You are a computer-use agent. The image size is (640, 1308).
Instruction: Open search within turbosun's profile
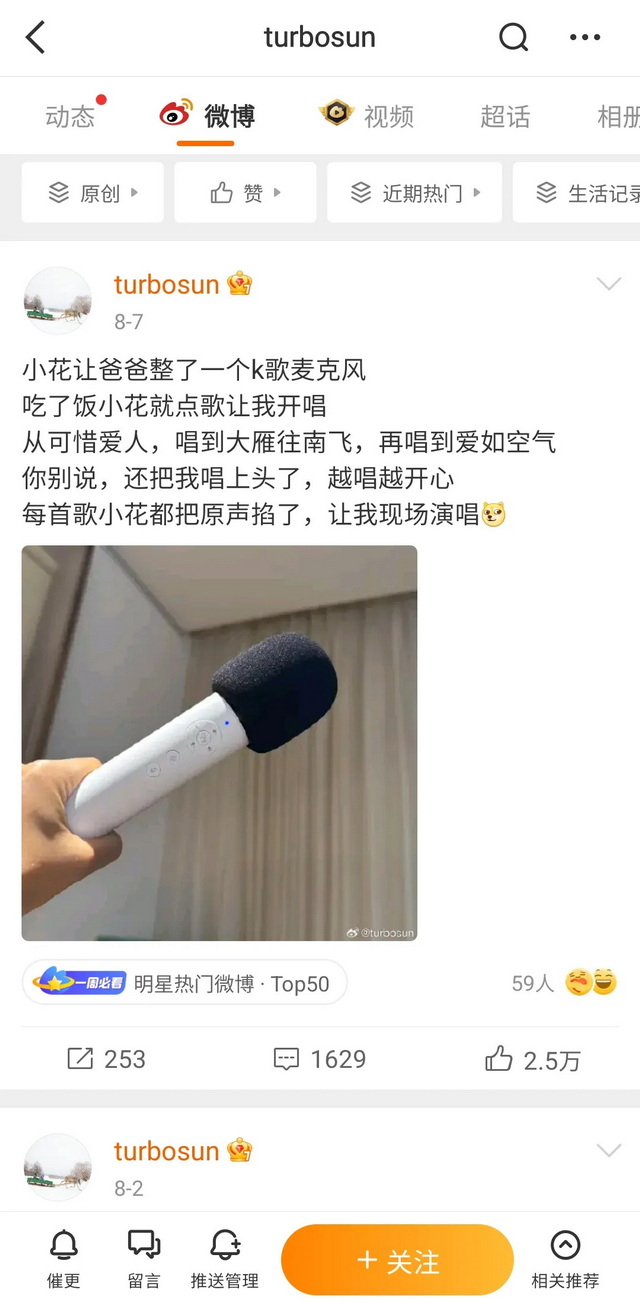tap(513, 38)
